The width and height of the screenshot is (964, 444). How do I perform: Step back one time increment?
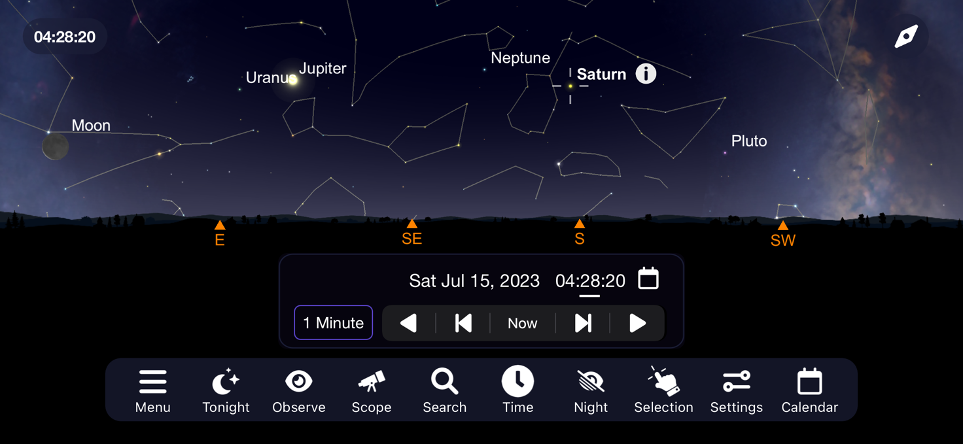click(463, 323)
